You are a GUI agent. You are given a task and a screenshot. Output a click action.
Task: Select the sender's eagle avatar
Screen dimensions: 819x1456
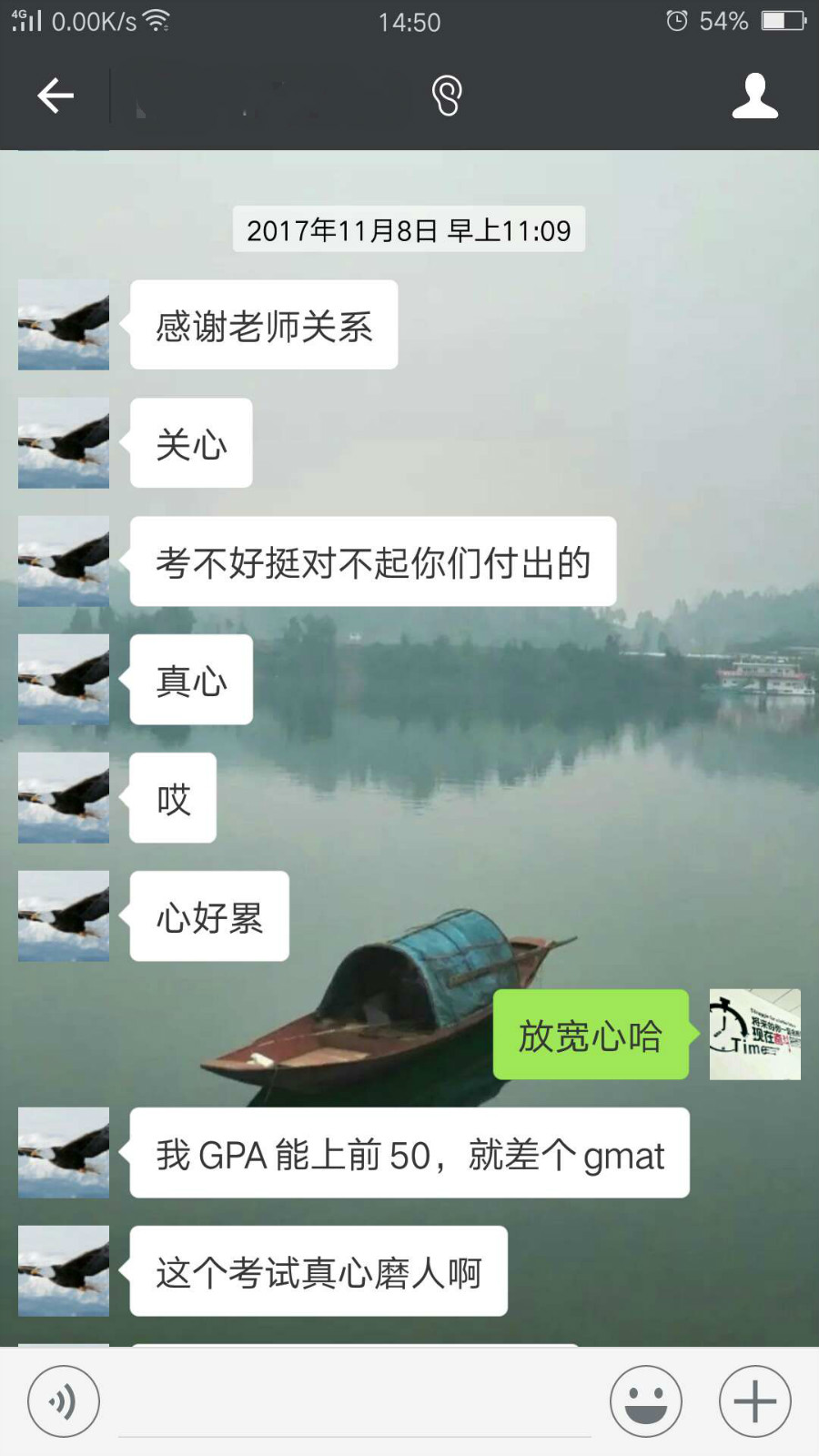click(x=63, y=325)
